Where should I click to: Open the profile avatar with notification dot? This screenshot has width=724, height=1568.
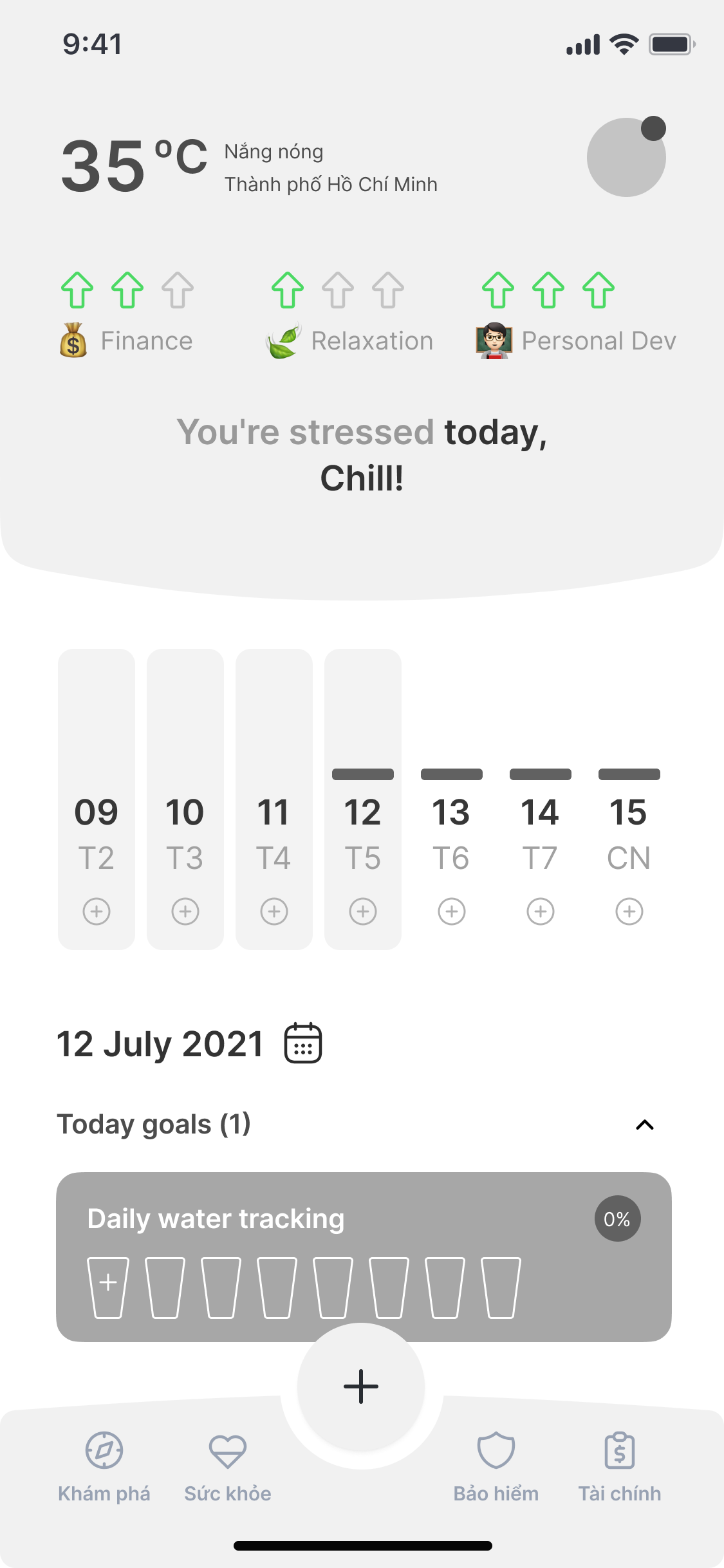tap(626, 157)
